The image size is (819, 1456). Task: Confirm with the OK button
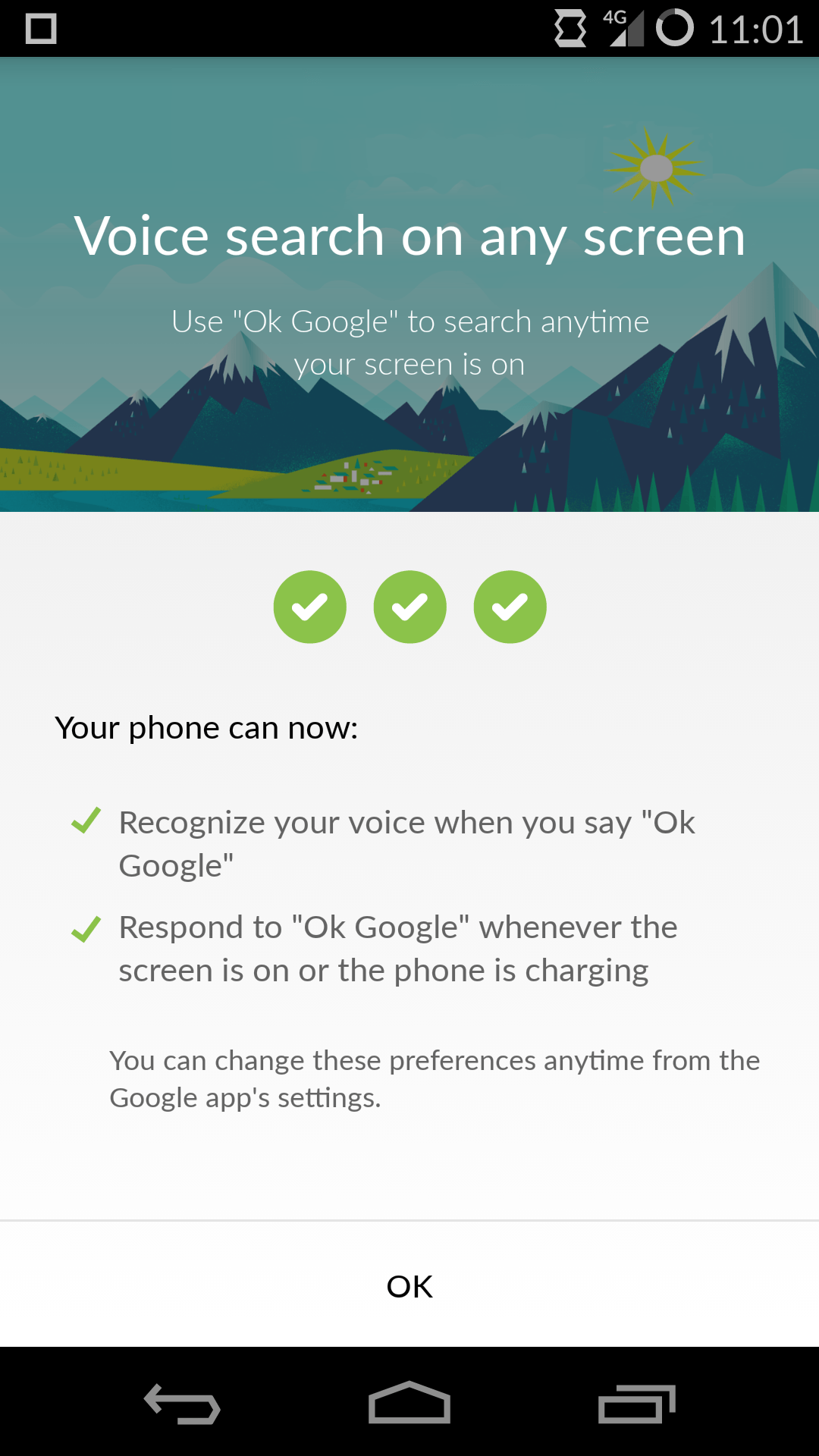point(409,1286)
